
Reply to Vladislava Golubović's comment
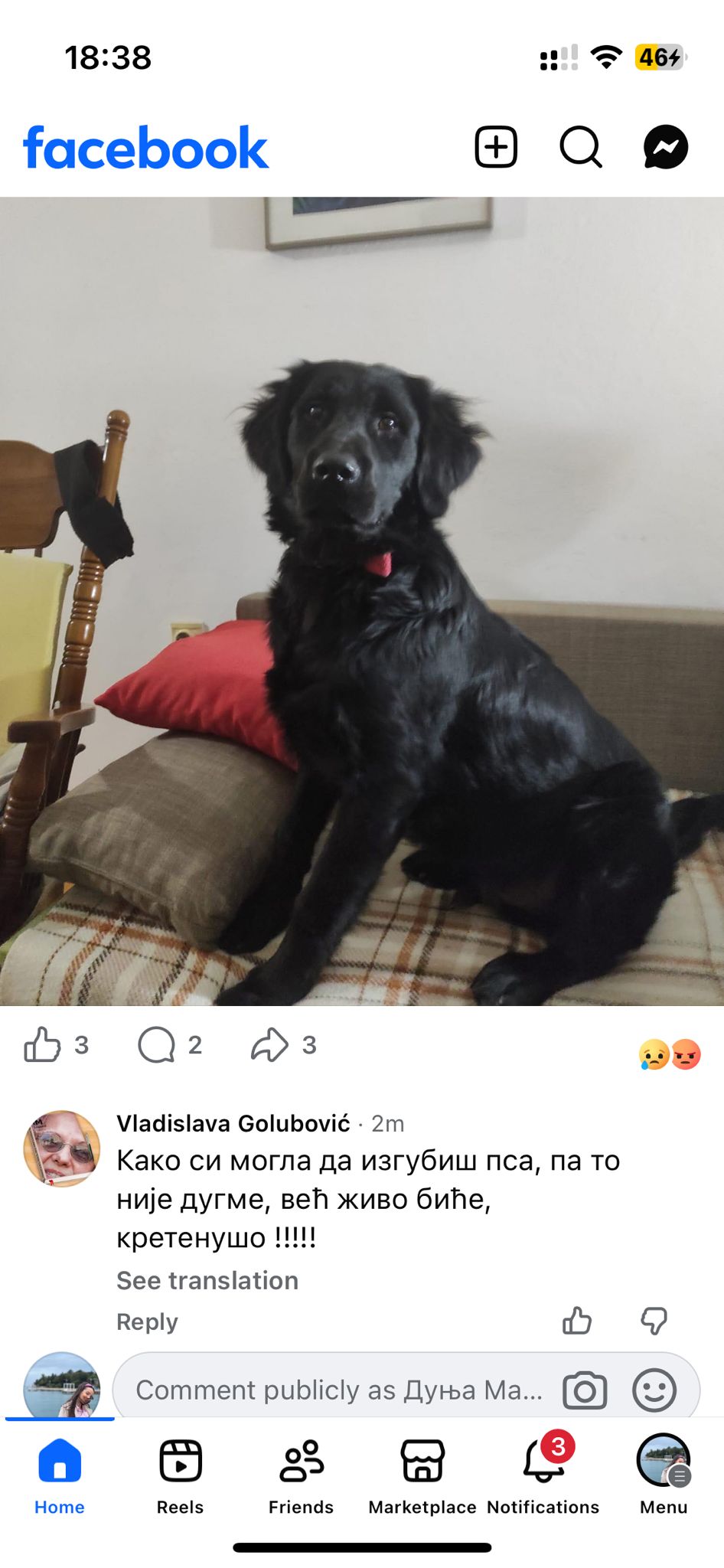[147, 1321]
